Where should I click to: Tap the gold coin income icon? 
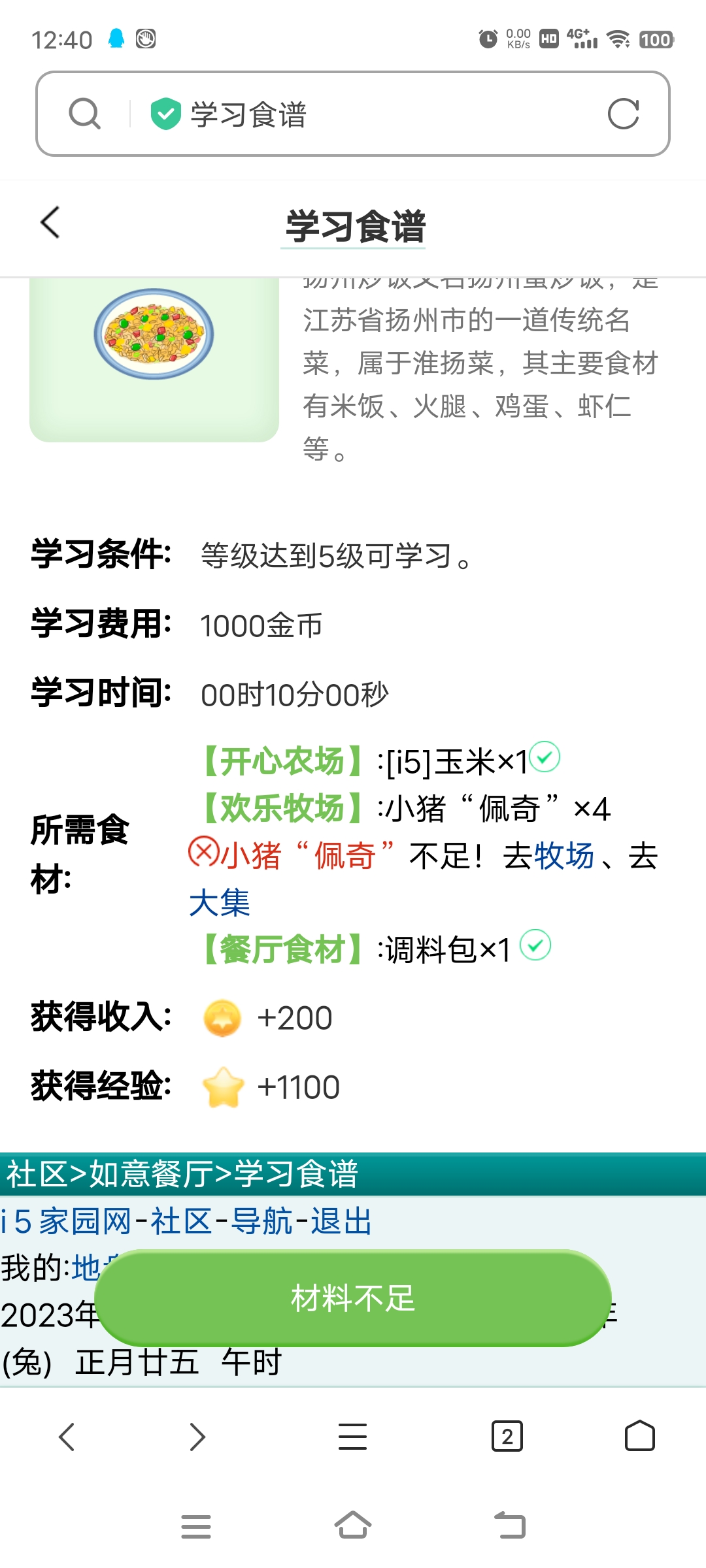[222, 1018]
